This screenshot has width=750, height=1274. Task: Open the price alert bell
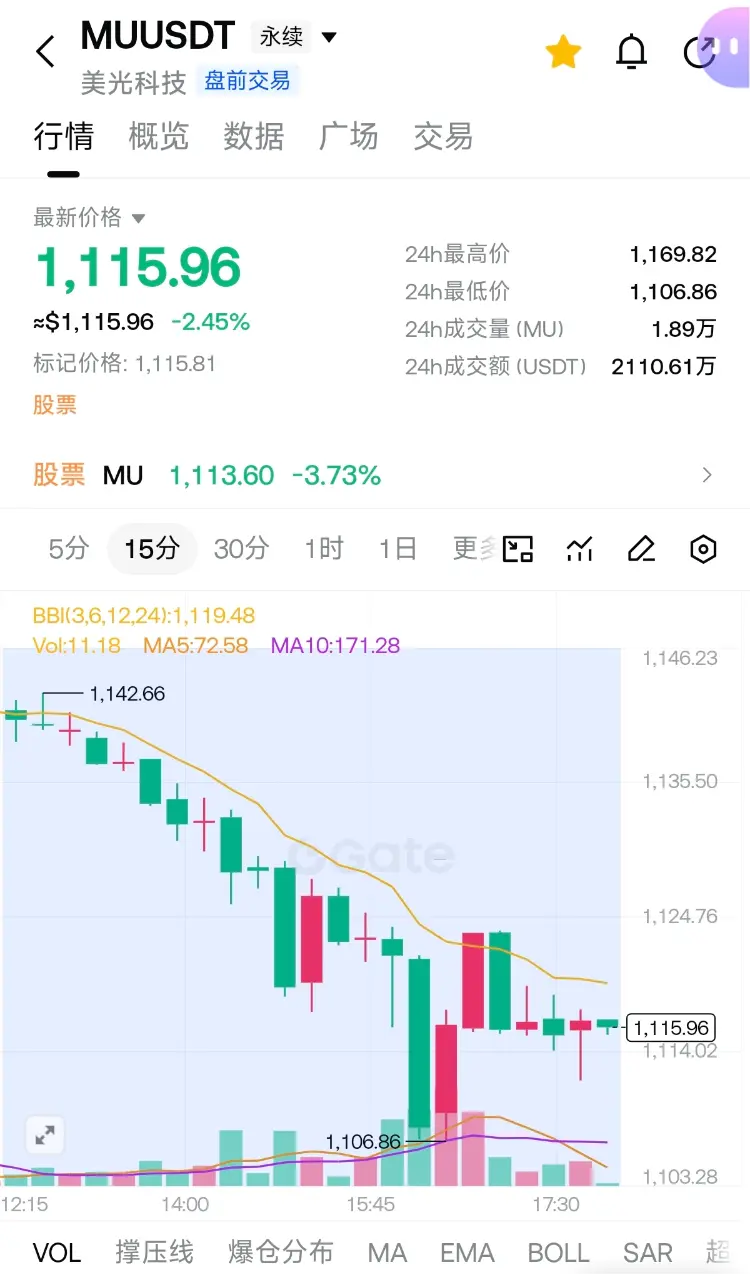[631, 52]
